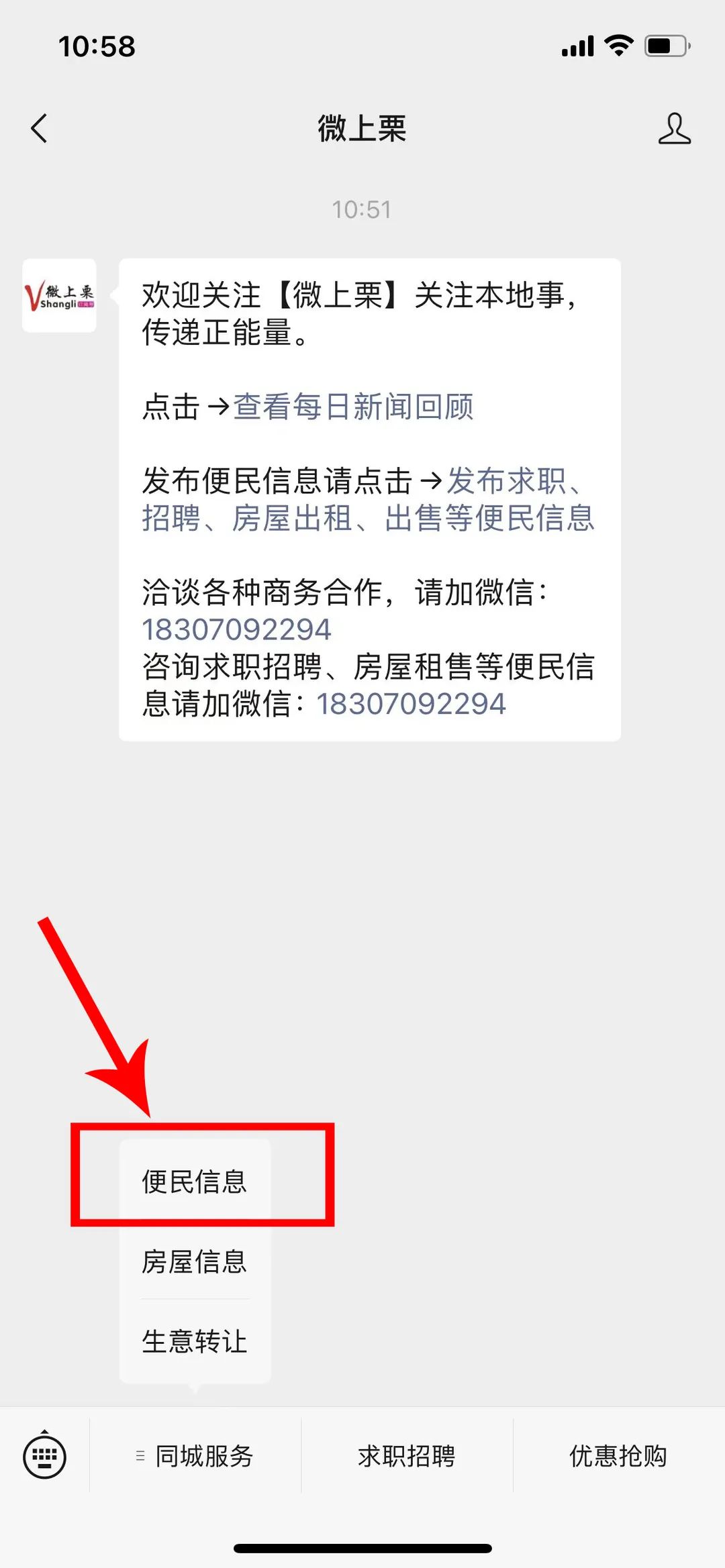725x1568 pixels.
Task: Choose 生意转让 in the popup menu
Action: pos(195,1341)
